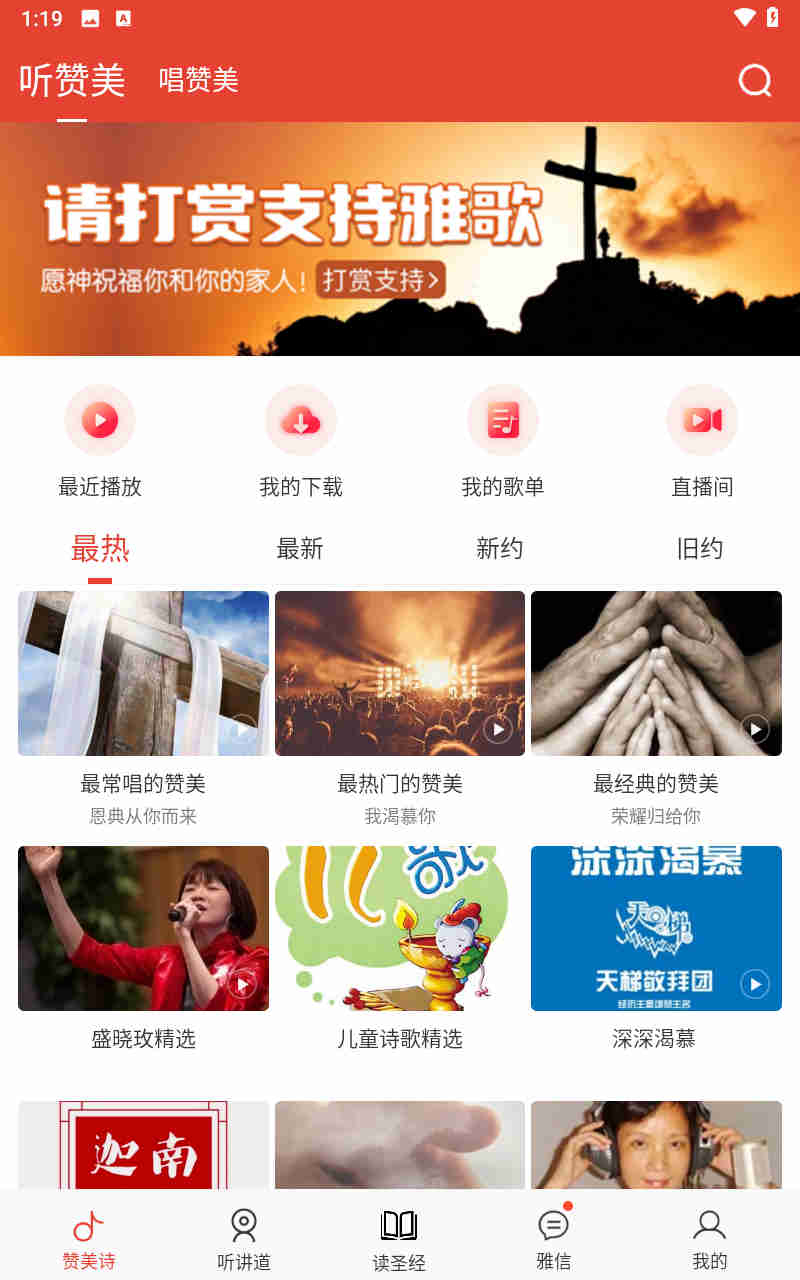
Task: Go to 我的 profile tab
Action: tap(710, 1237)
